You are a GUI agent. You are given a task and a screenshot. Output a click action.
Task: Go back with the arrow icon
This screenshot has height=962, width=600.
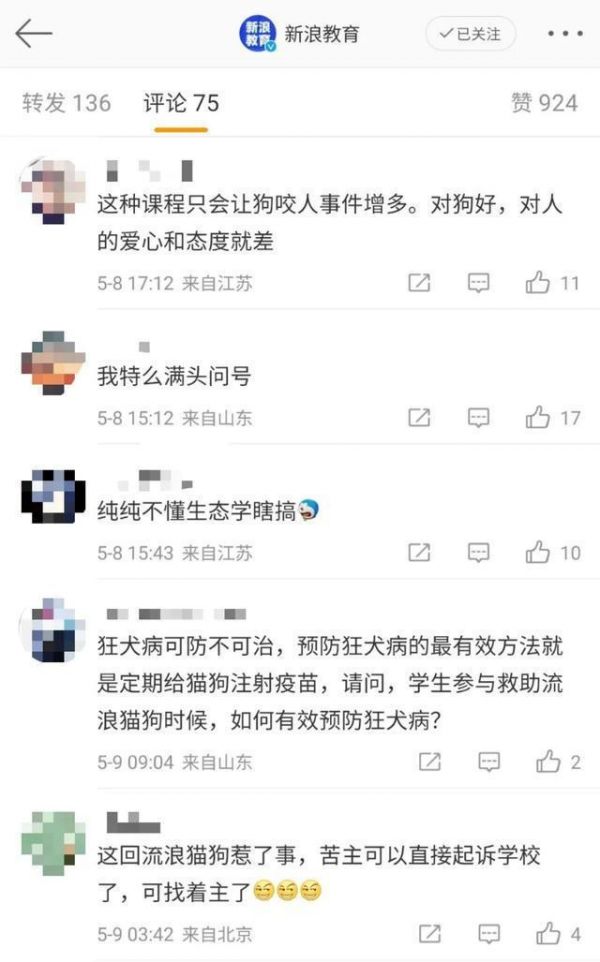(34, 34)
